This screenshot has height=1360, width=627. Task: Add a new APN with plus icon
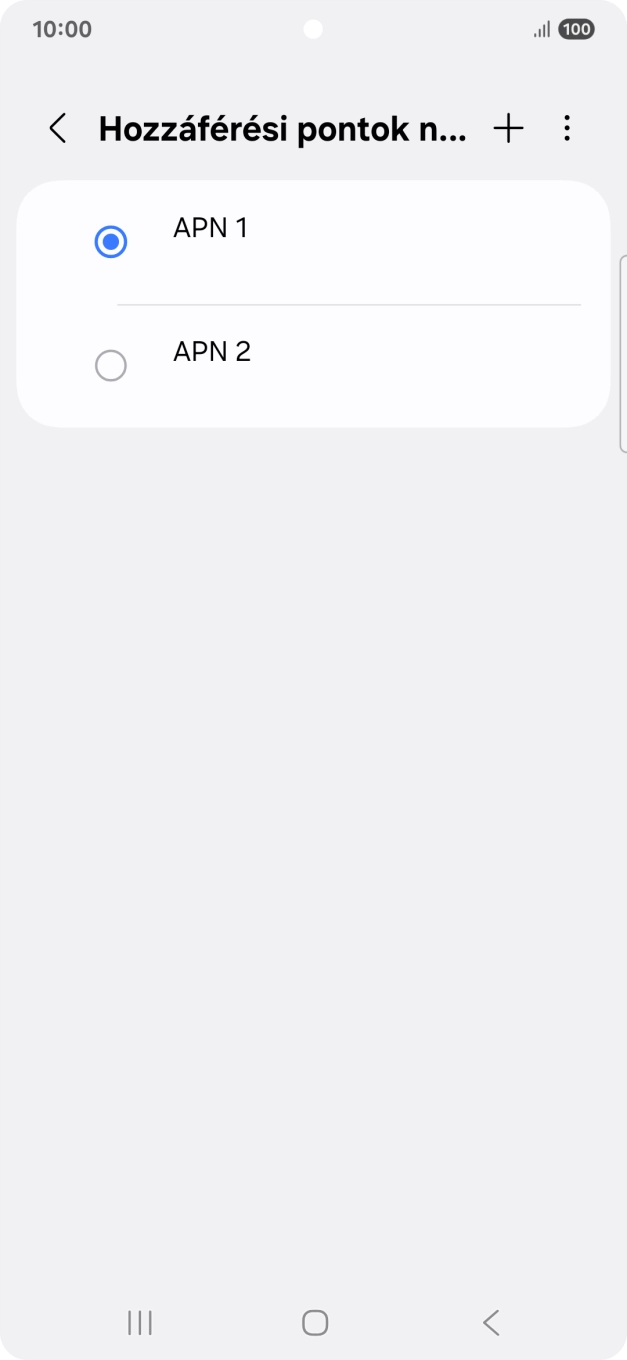pos(508,128)
